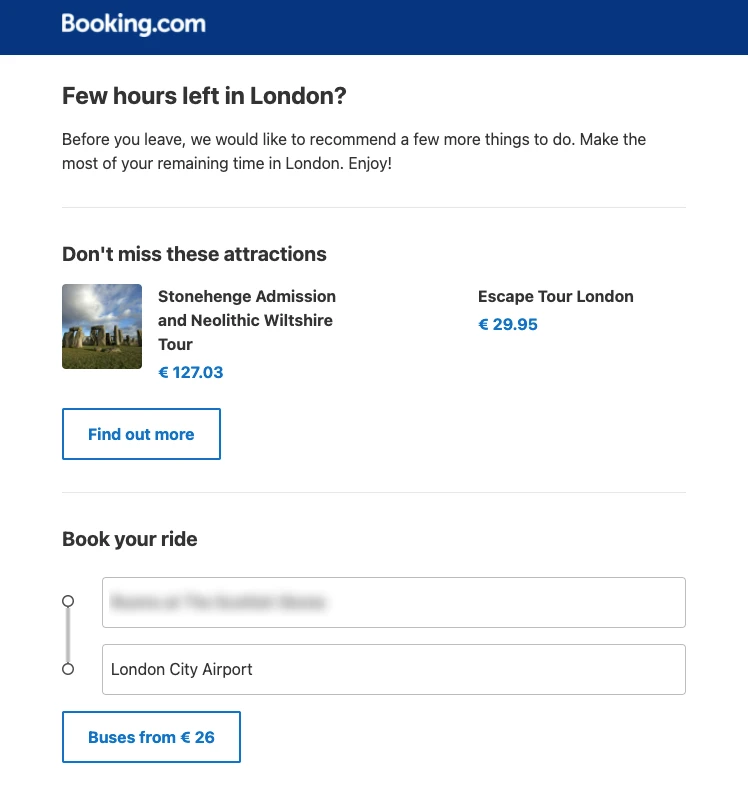Open the Stonehenge Admission tour card
The height and width of the screenshot is (805, 748).
click(x=246, y=320)
